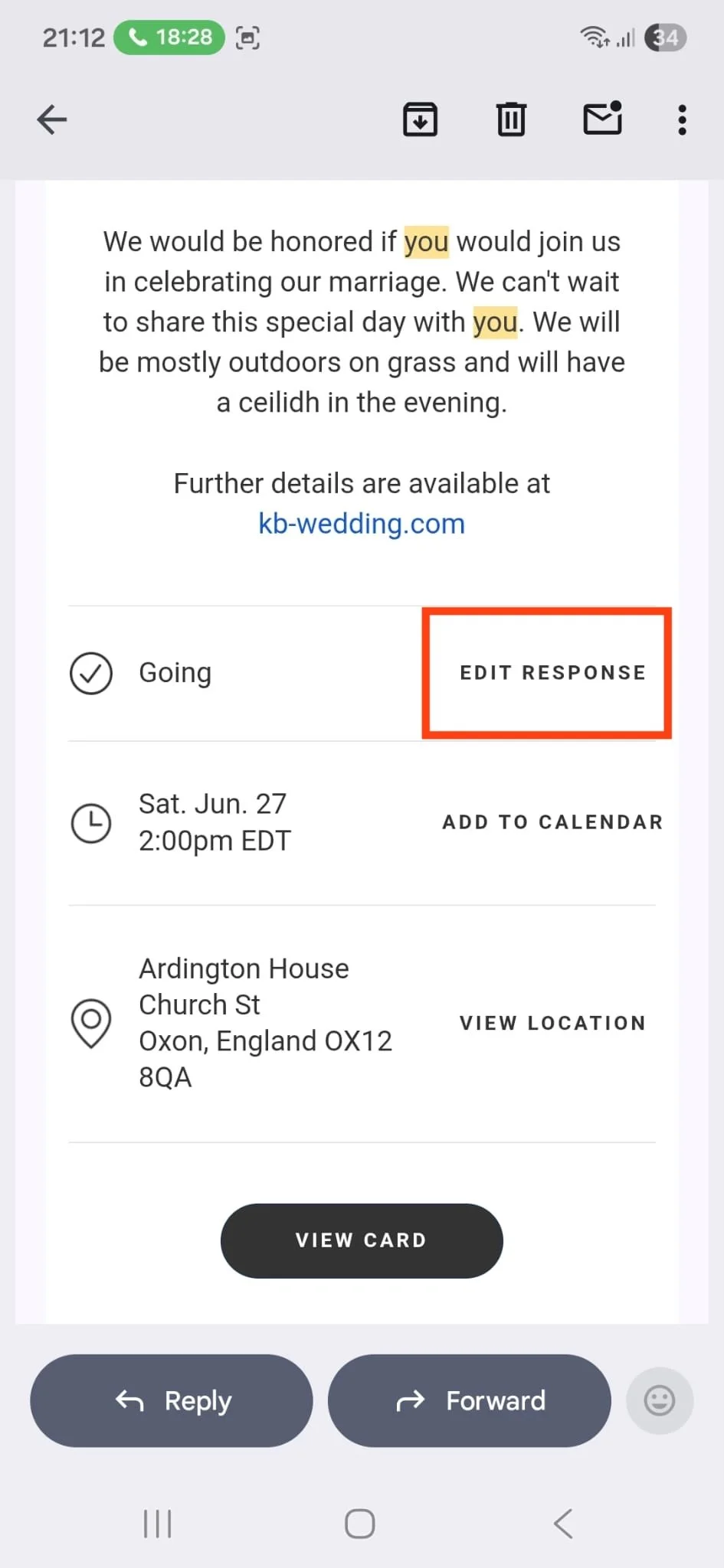The width and height of the screenshot is (724, 1568).
Task: Go to the home screen
Action: (x=360, y=1524)
